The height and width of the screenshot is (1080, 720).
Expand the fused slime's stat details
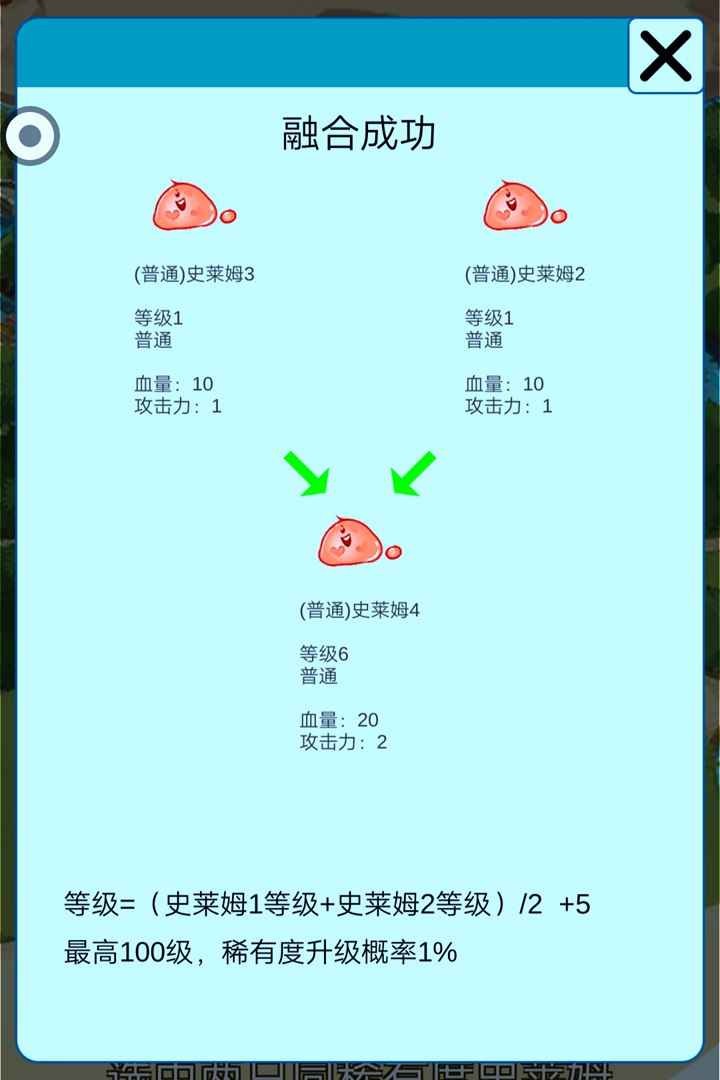340,731
